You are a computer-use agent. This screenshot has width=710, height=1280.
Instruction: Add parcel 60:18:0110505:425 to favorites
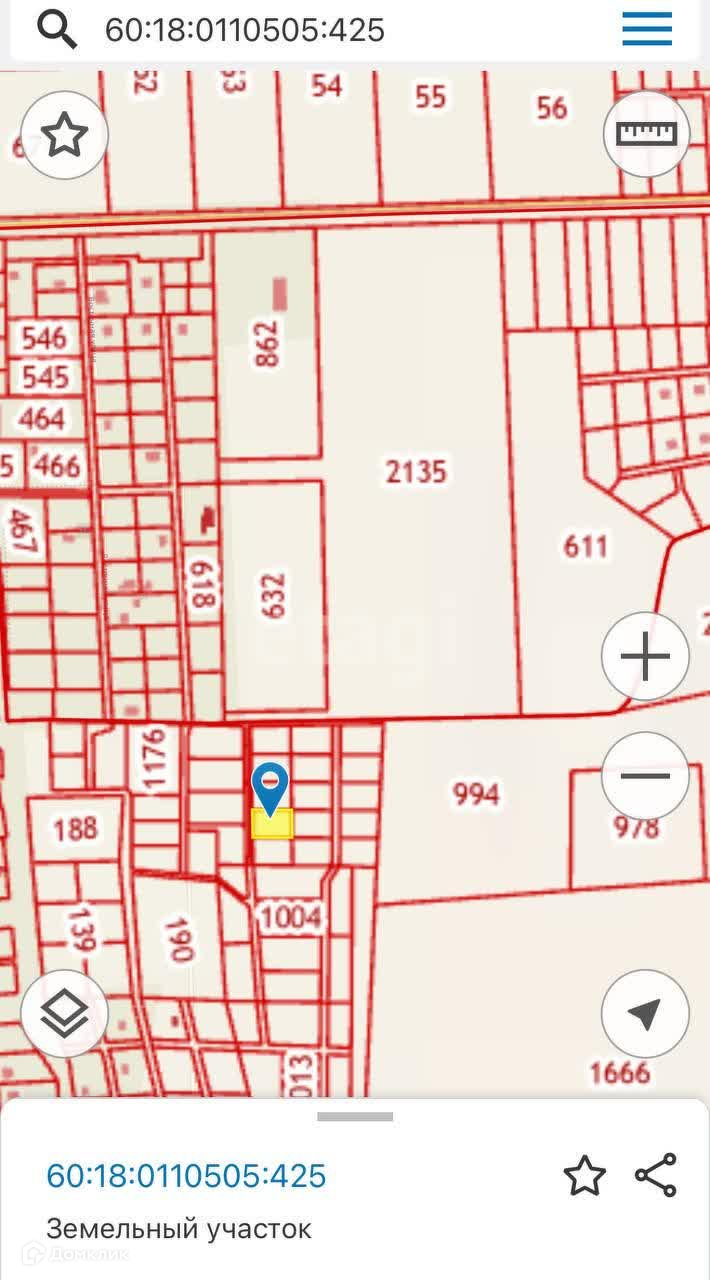(x=584, y=1176)
